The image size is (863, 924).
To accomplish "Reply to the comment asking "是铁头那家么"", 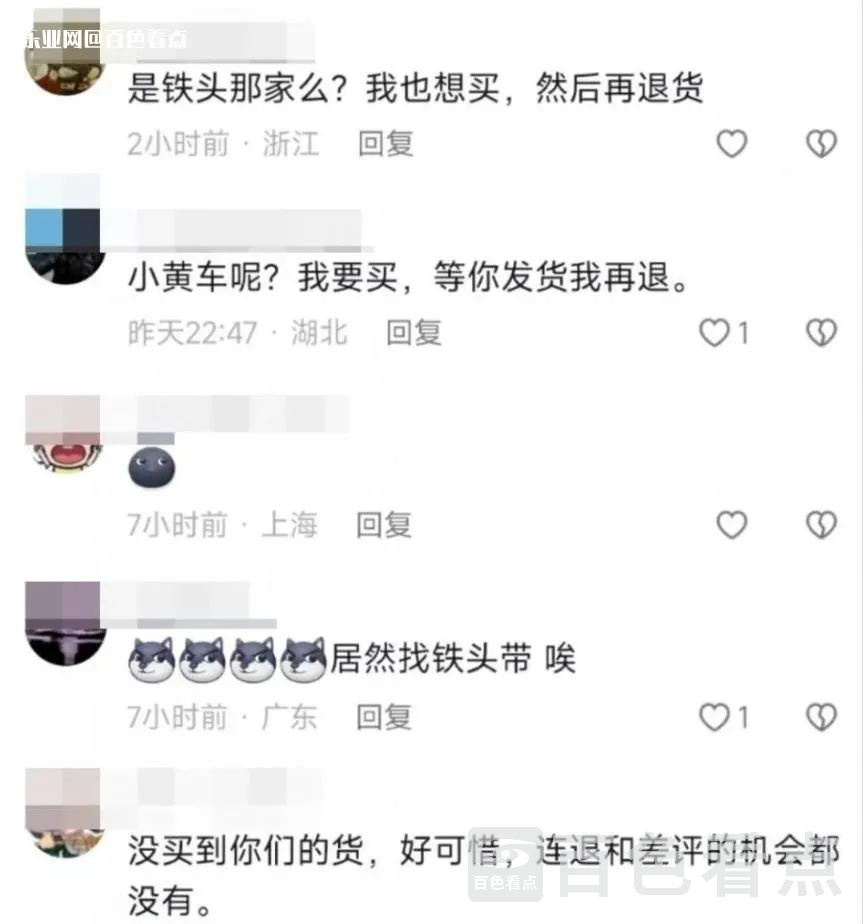I will (x=386, y=144).
